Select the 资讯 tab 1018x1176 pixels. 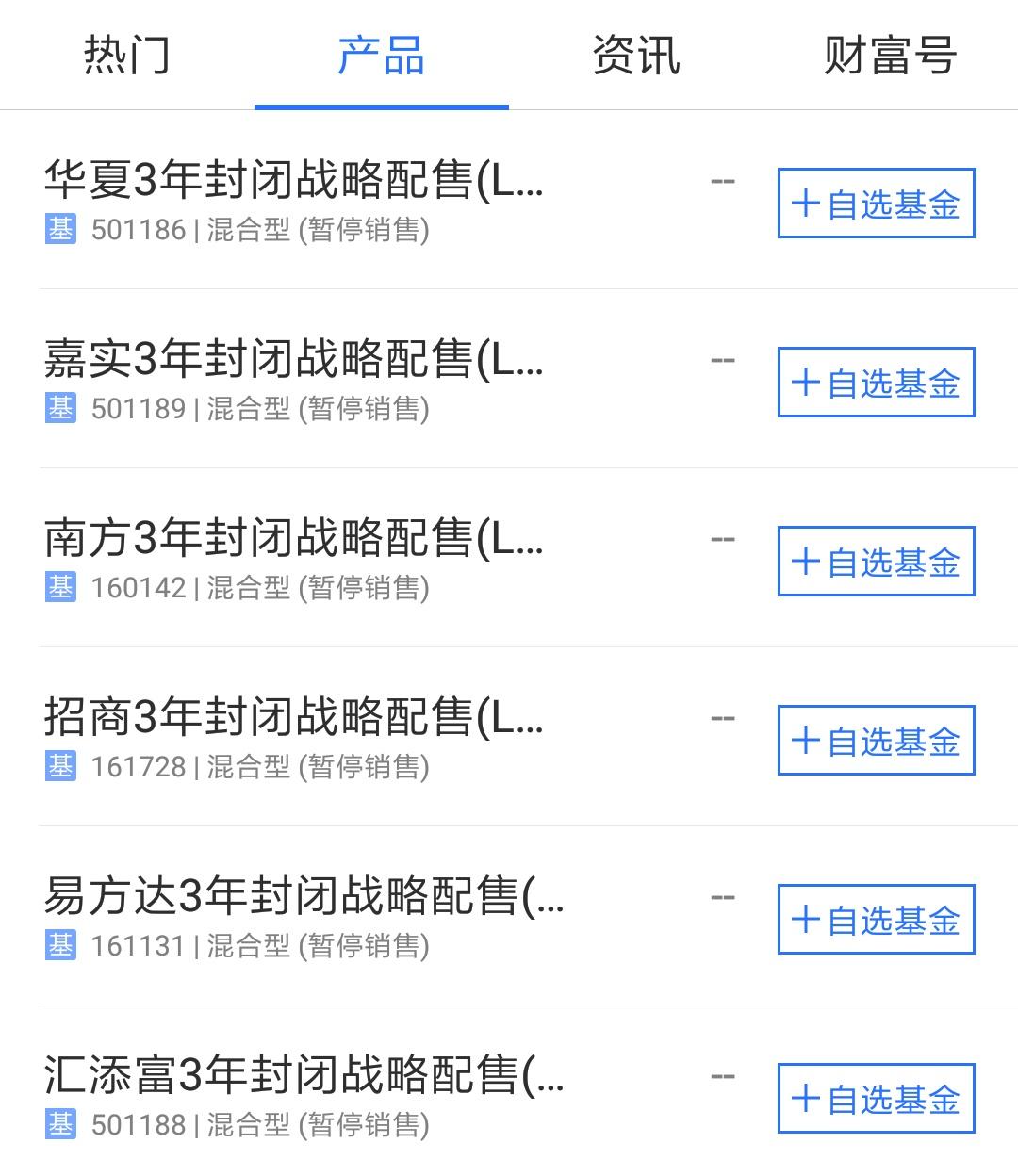tap(635, 56)
